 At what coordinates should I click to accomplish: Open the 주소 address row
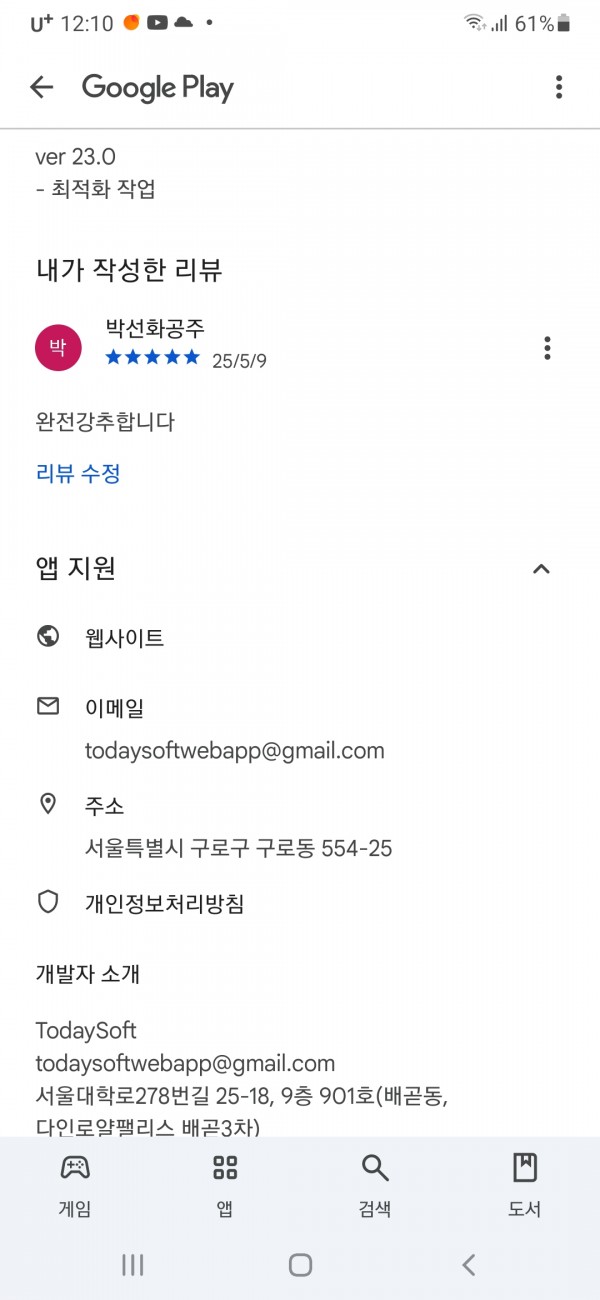point(300,826)
